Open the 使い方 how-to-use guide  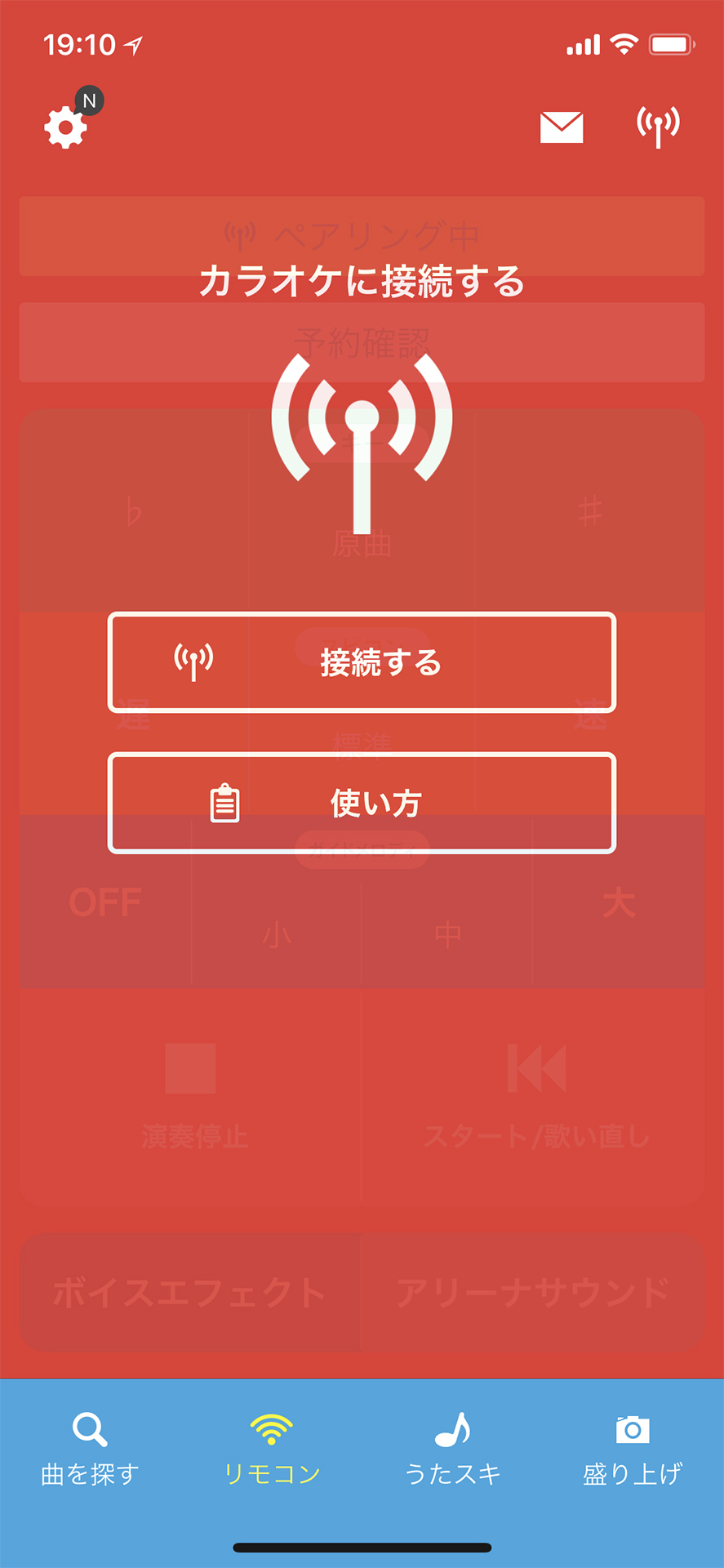point(362,803)
